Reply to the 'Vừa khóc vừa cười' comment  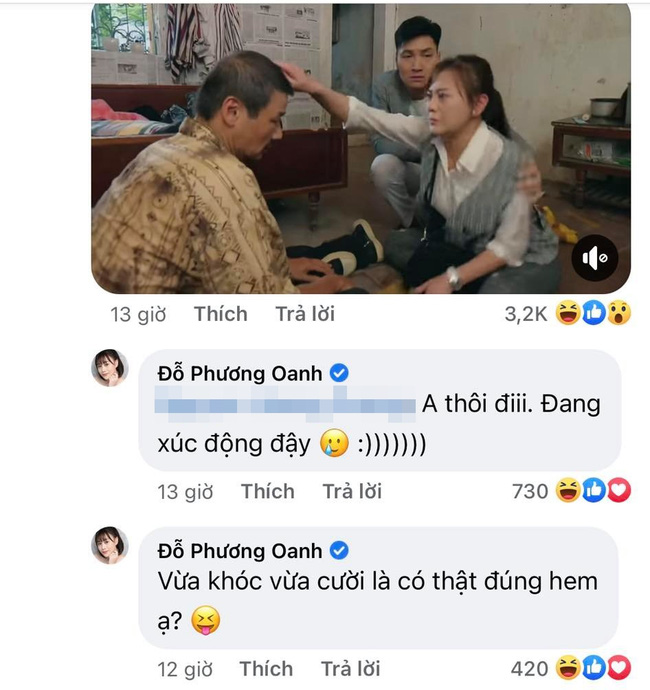(351, 668)
